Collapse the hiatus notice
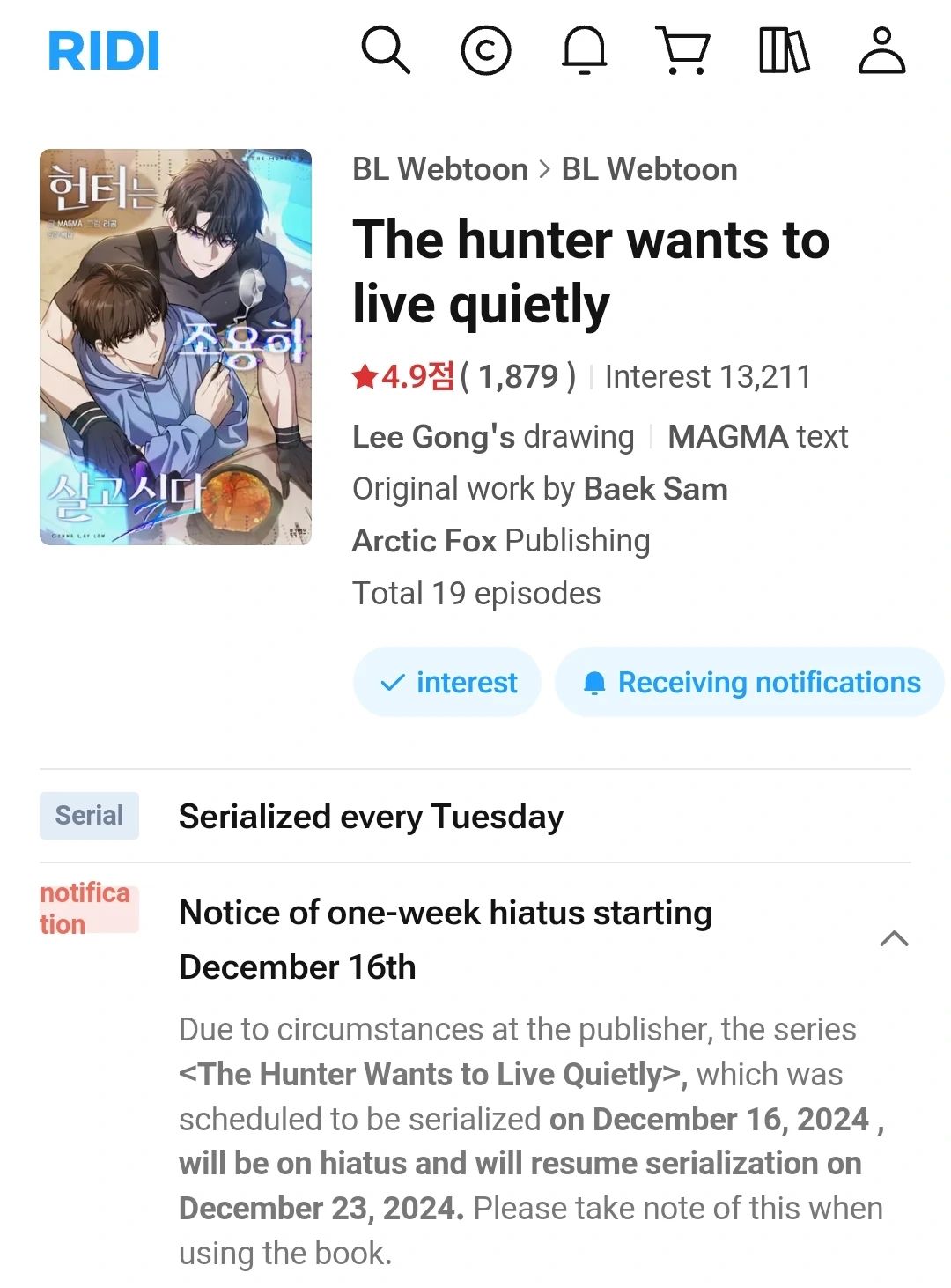The image size is (951, 1288). (894, 939)
